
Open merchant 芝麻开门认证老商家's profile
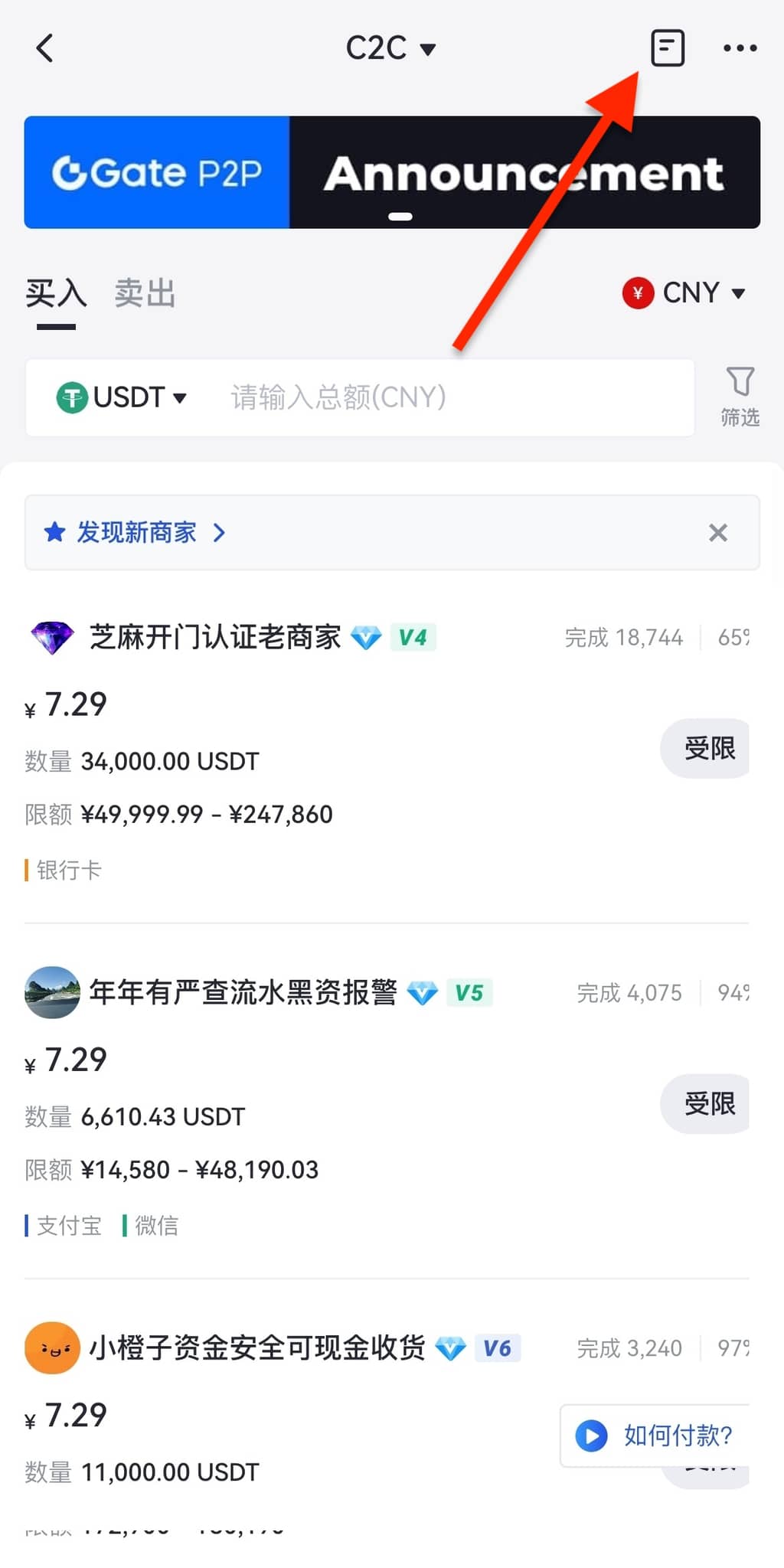pos(214,637)
